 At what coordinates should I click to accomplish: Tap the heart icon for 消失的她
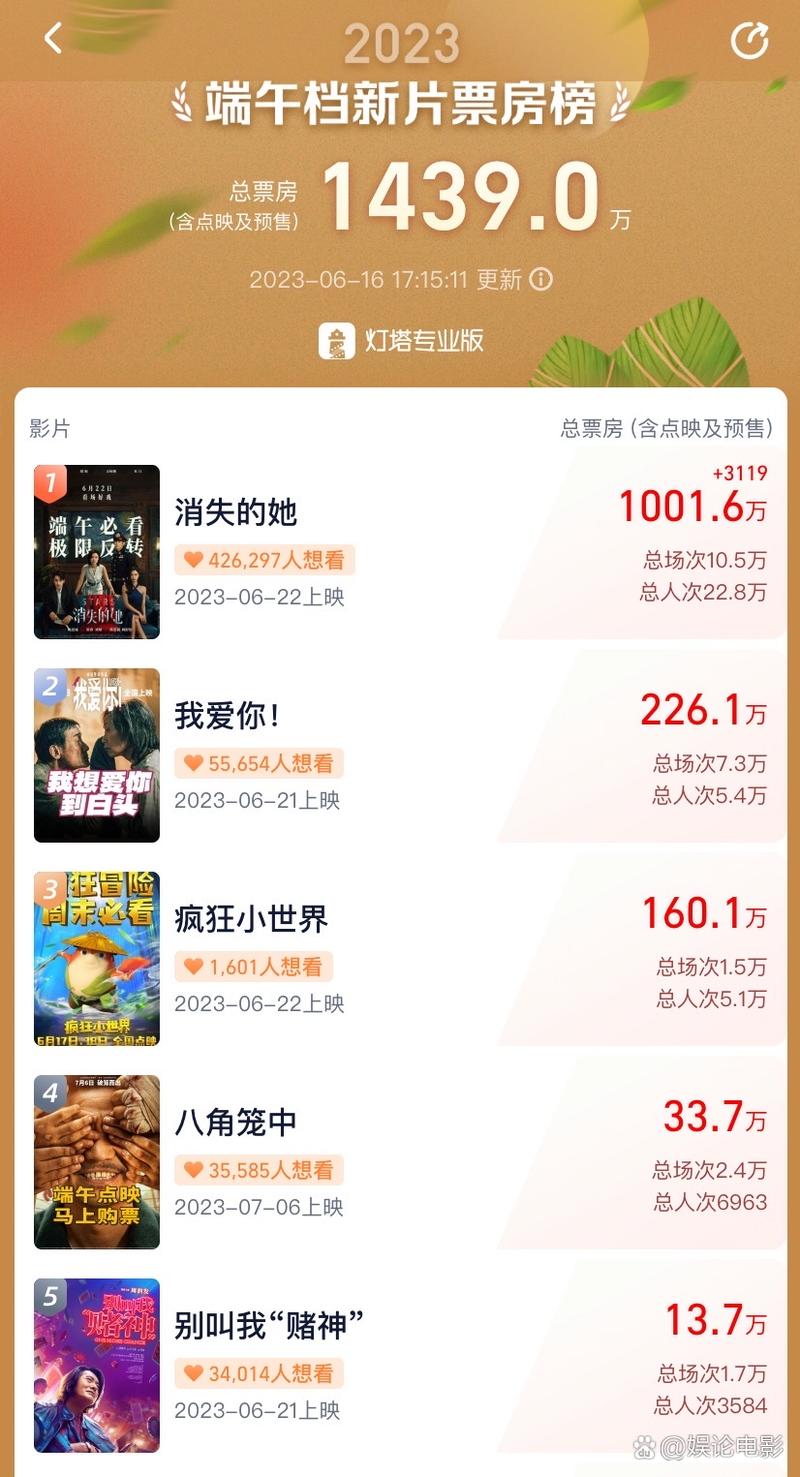click(196, 560)
